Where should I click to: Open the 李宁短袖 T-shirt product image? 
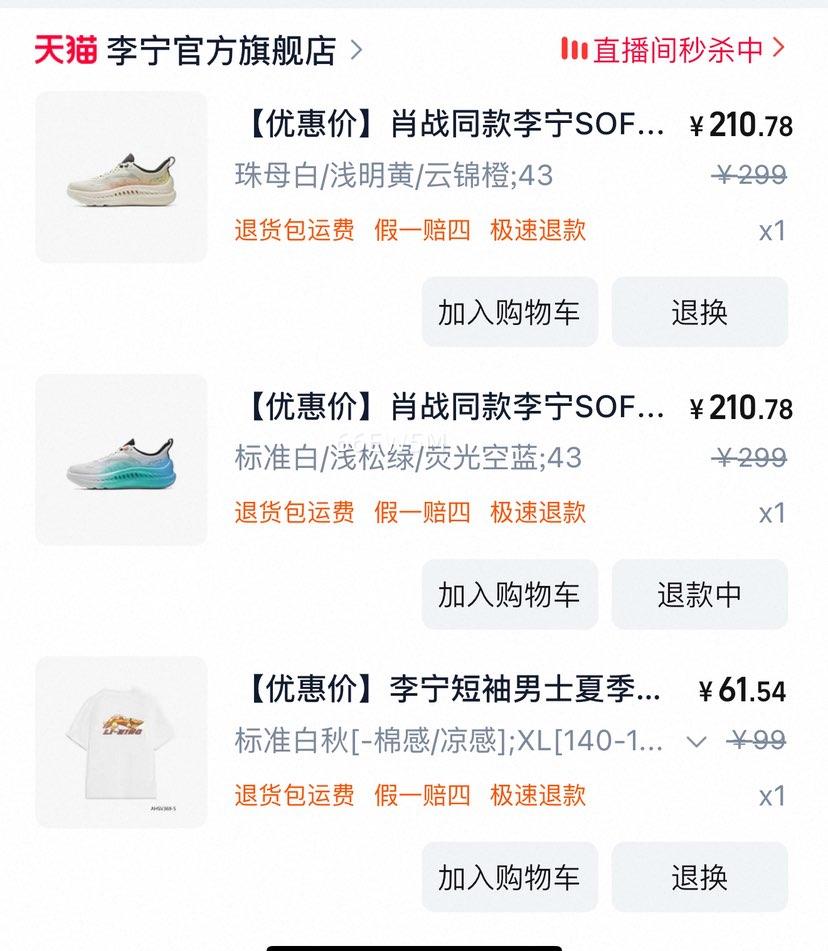121,742
